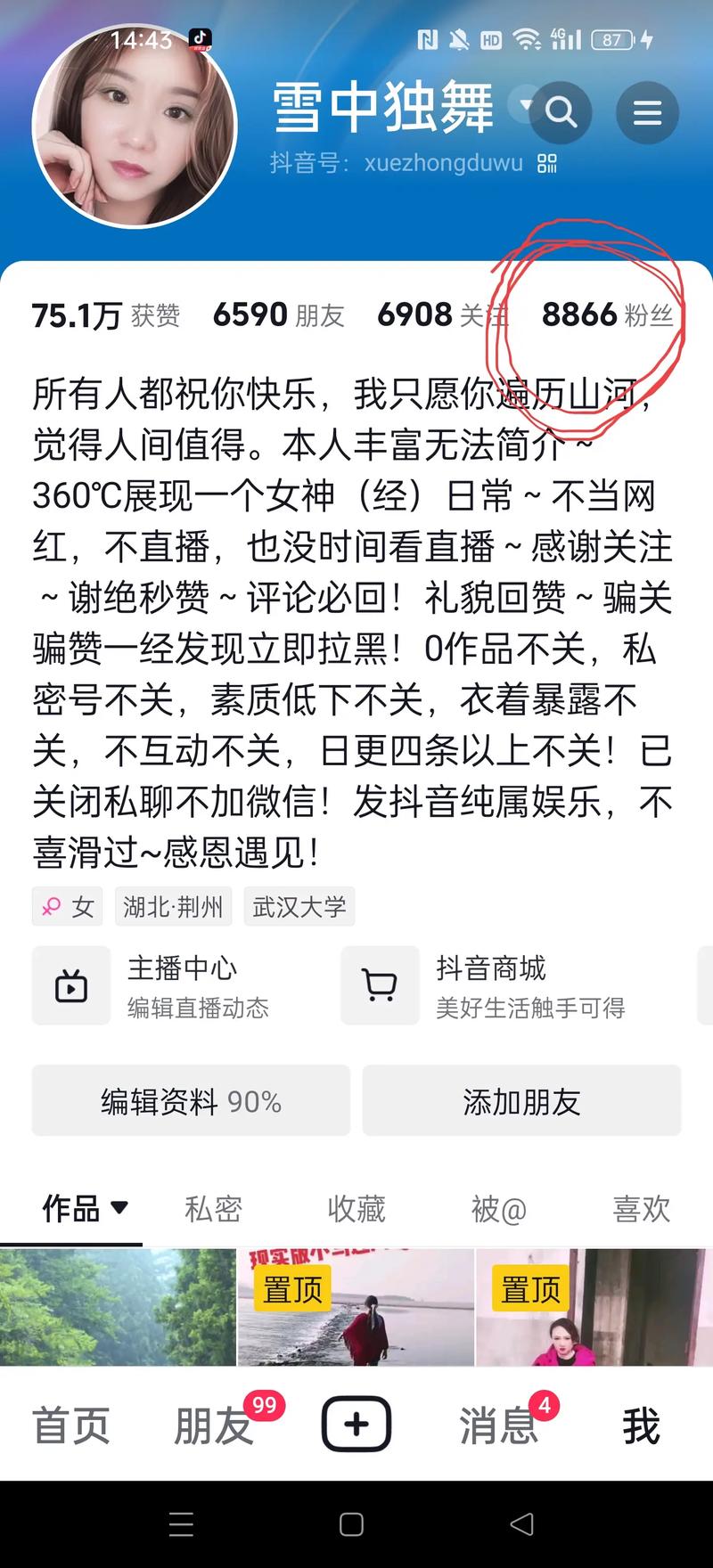Tap the 武汉大学 school tag
Screen dimensions: 713x1568
pos(299,907)
